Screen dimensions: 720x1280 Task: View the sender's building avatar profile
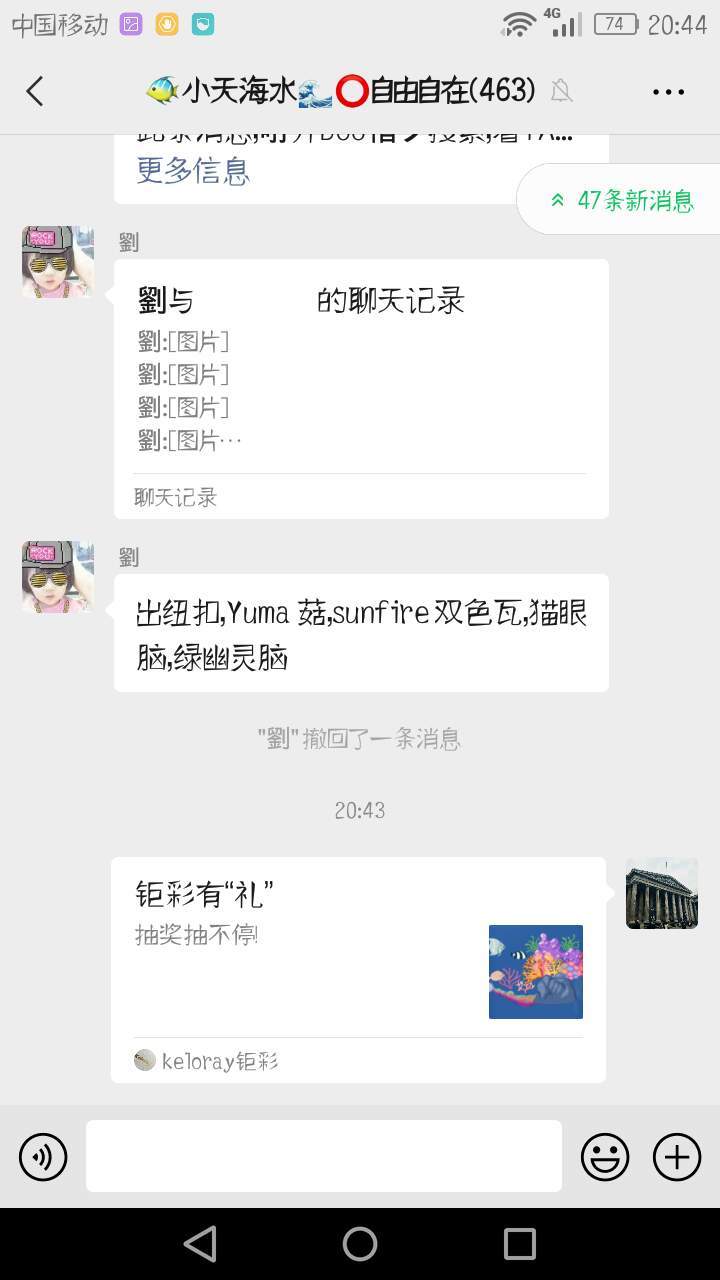(x=661, y=893)
